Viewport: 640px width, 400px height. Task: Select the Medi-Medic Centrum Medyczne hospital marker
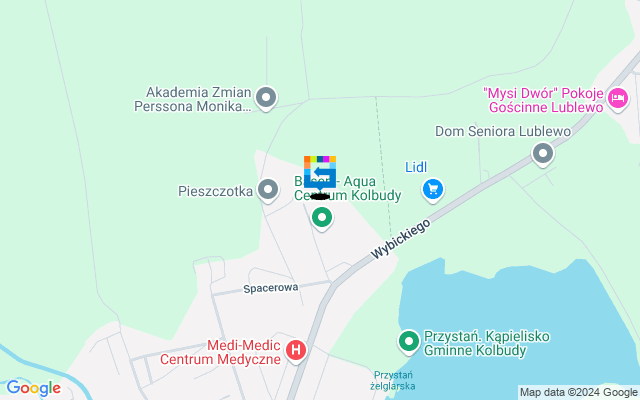(x=296, y=349)
